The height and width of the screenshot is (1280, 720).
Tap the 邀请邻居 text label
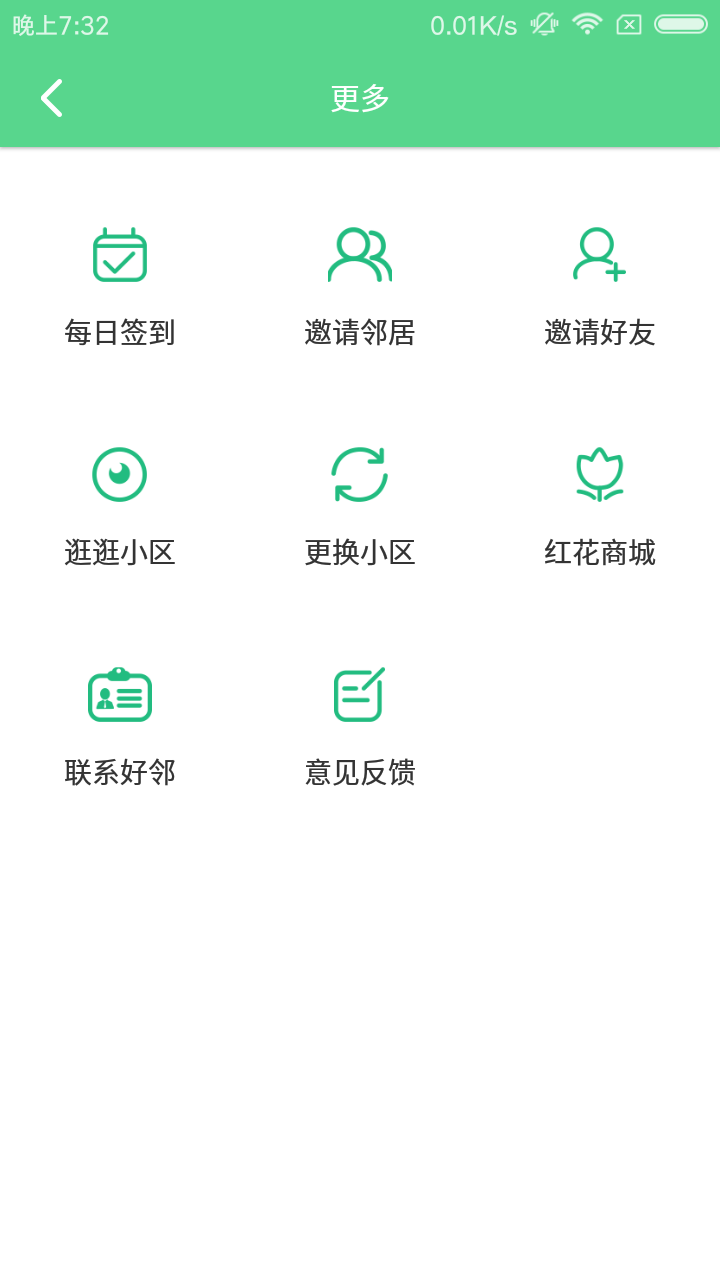click(x=359, y=333)
